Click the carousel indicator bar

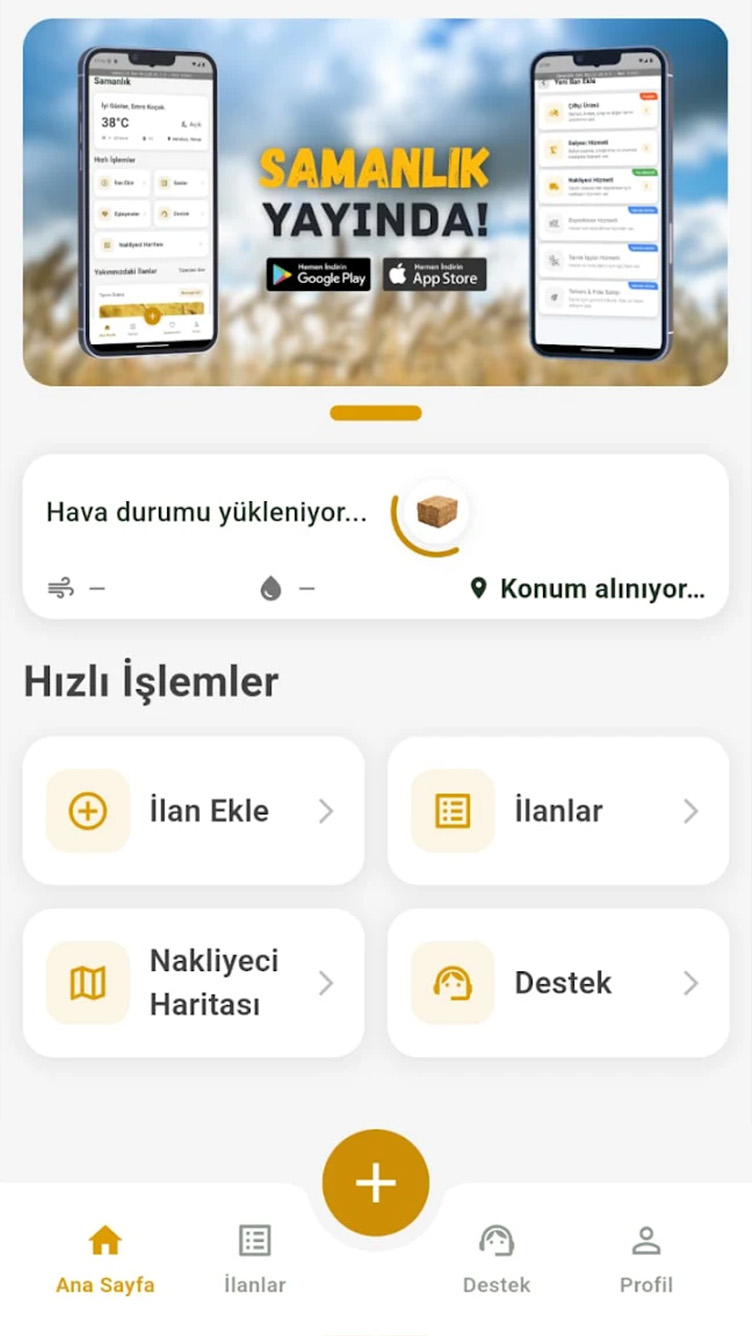point(375,412)
